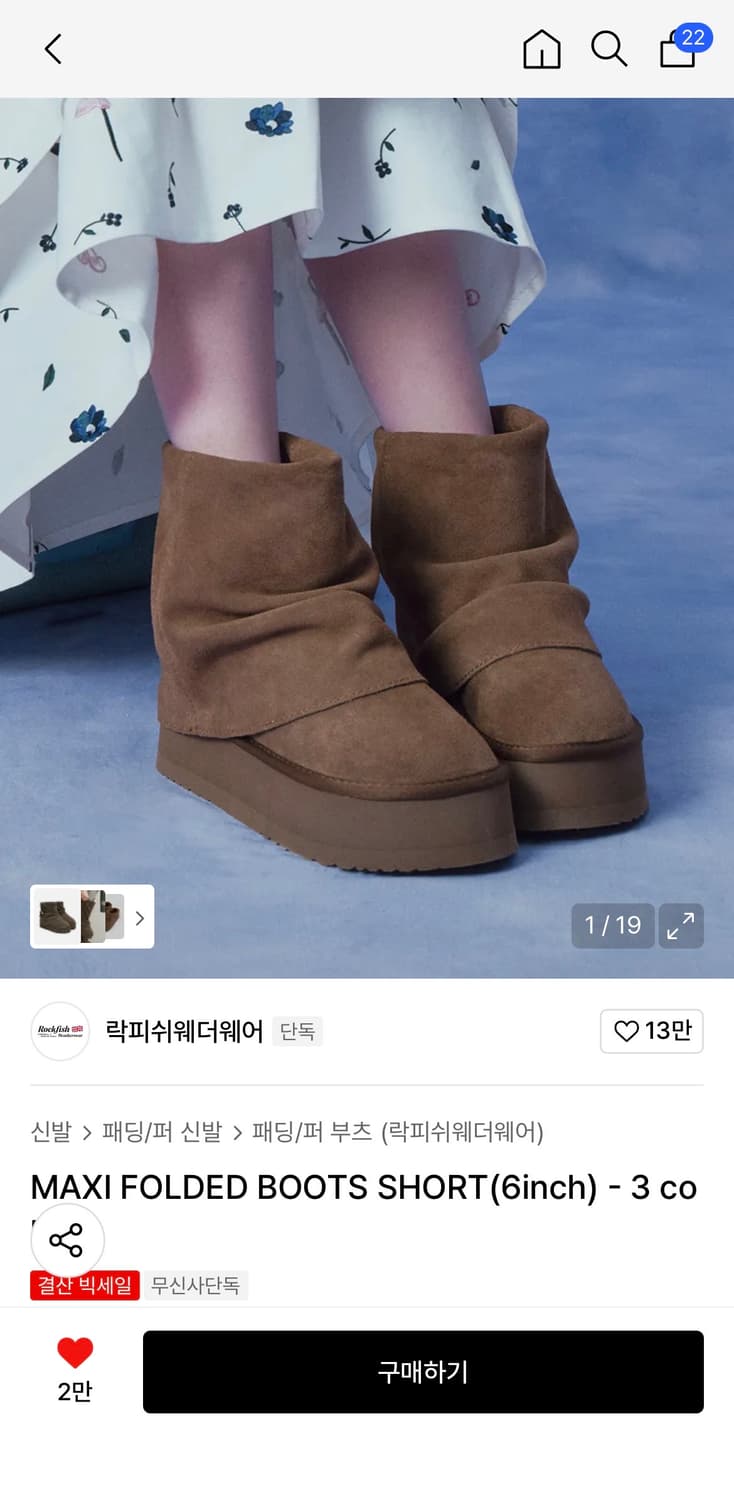Image resolution: width=734 pixels, height=1500 pixels.
Task: Select the 결산 빅세일 badge
Action: (84, 1286)
